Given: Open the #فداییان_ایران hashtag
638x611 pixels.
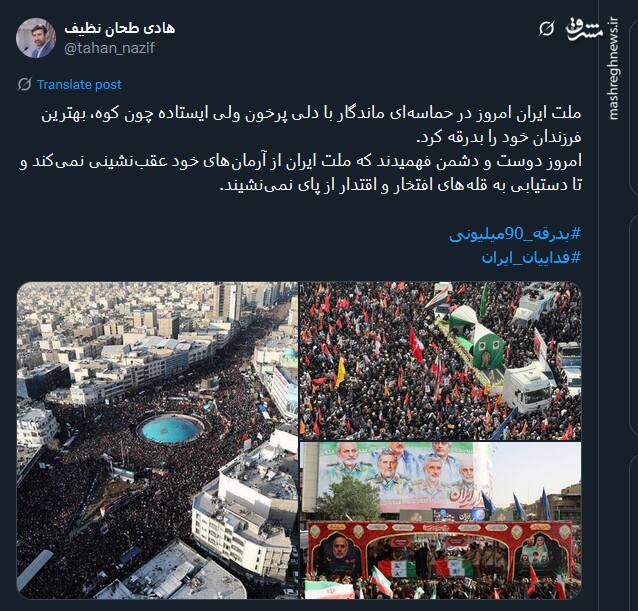Looking at the screenshot, I should (x=531, y=257).
